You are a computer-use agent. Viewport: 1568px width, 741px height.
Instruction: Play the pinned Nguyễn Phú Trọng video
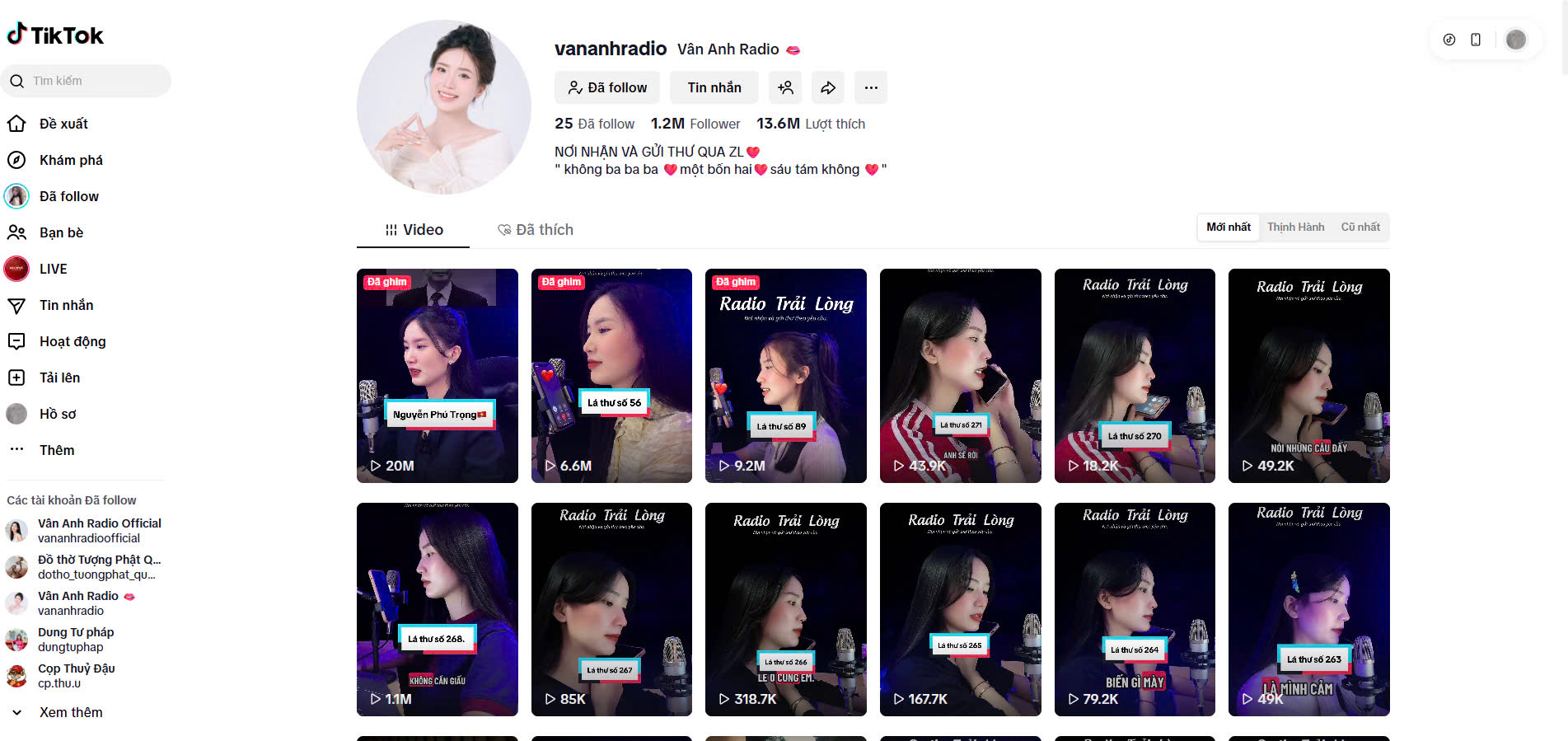click(x=438, y=376)
